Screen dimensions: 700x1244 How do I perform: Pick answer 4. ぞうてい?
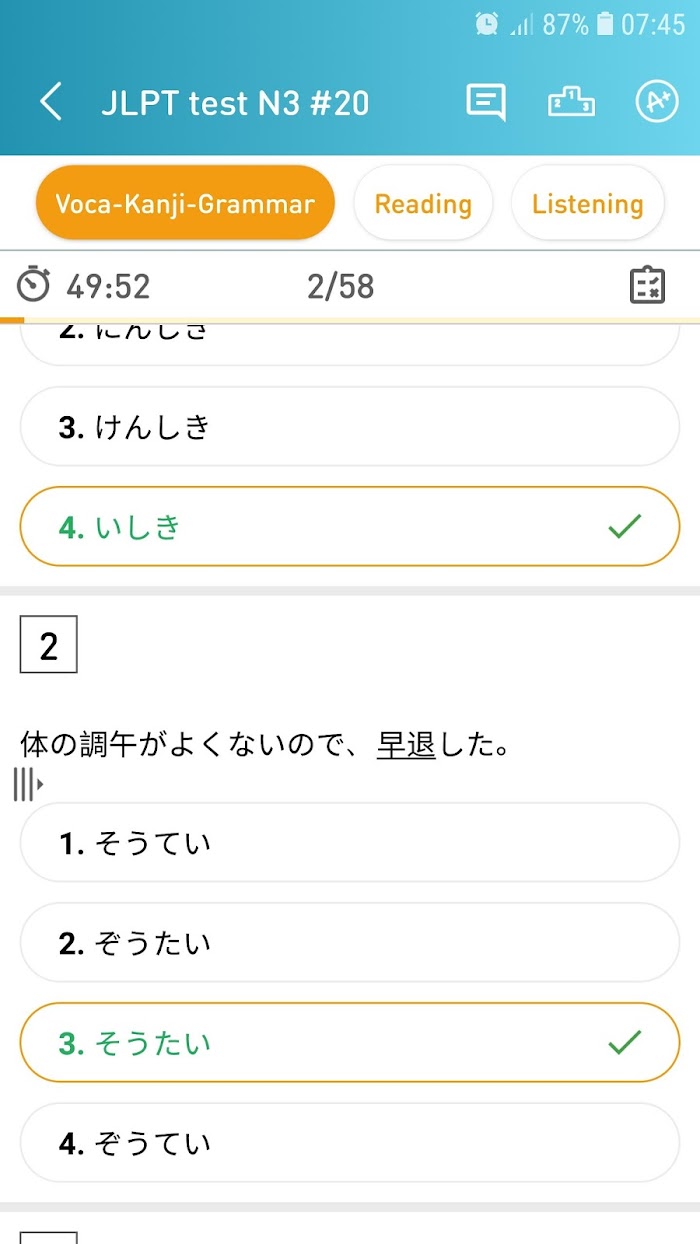[350, 1142]
